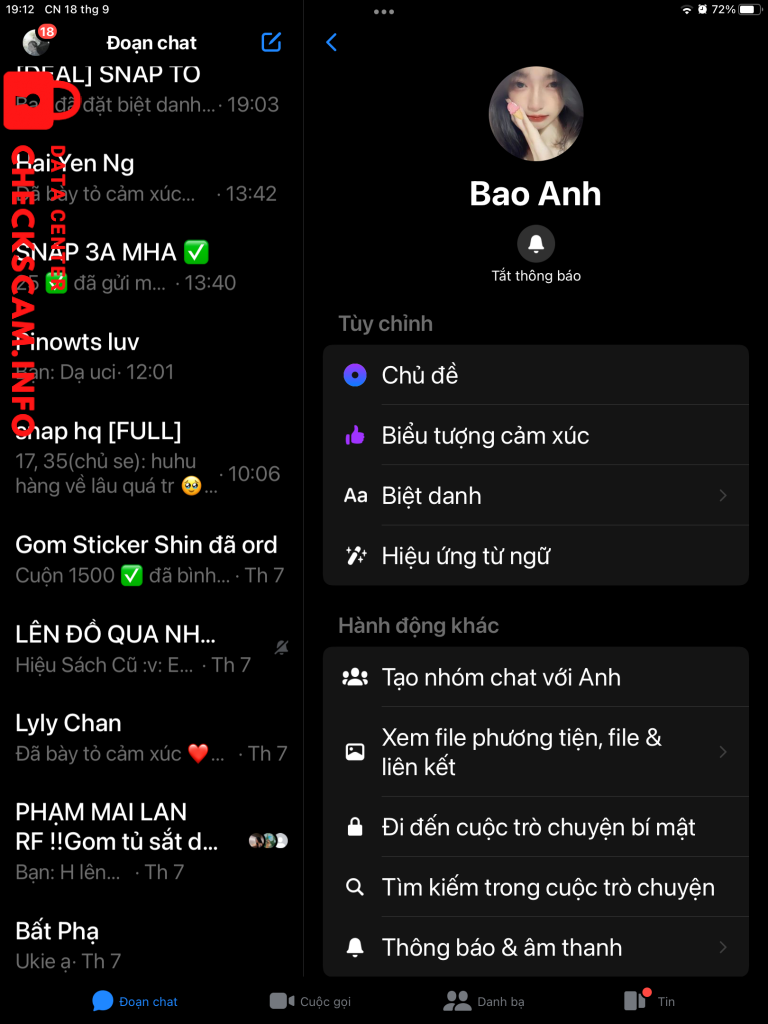Compose a new message with pencil icon
The image size is (768, 1024).
271,42
